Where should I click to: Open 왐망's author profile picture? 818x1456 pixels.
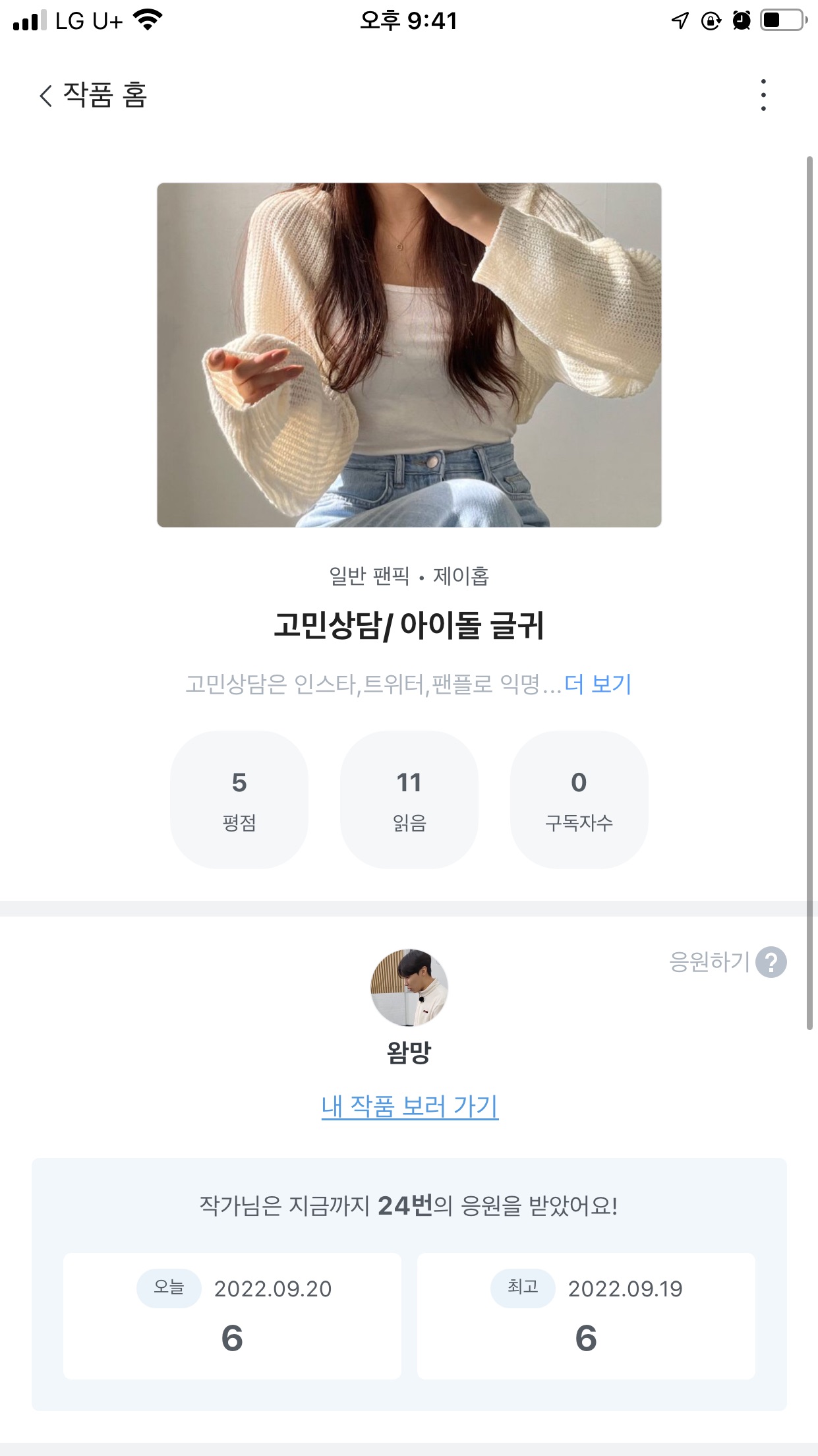tap(409, 987)
